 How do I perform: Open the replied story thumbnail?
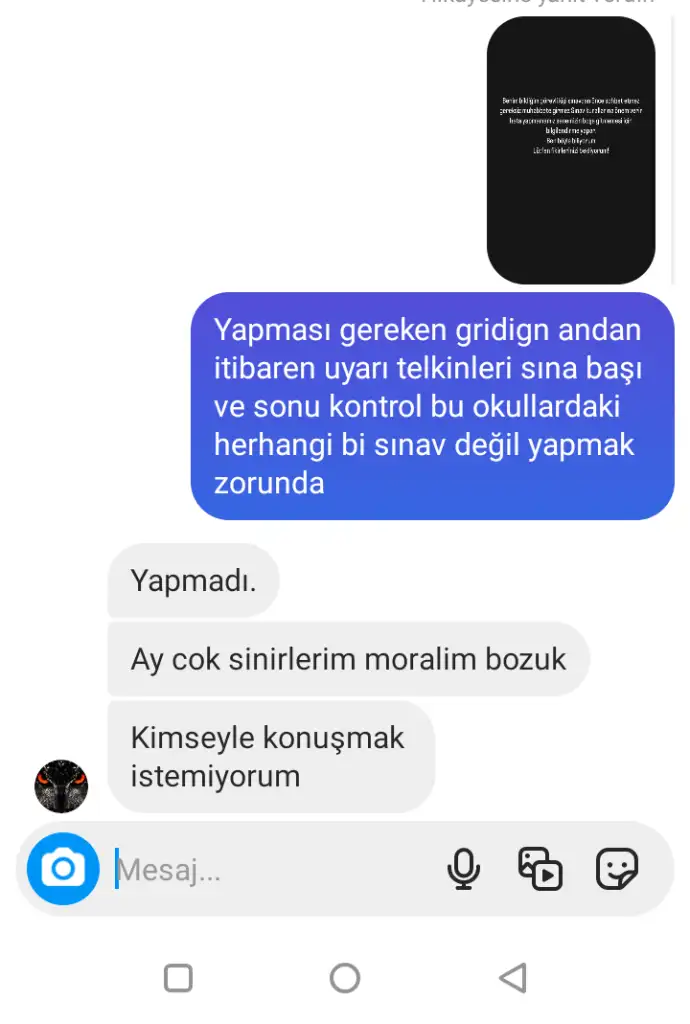[571, 150]
